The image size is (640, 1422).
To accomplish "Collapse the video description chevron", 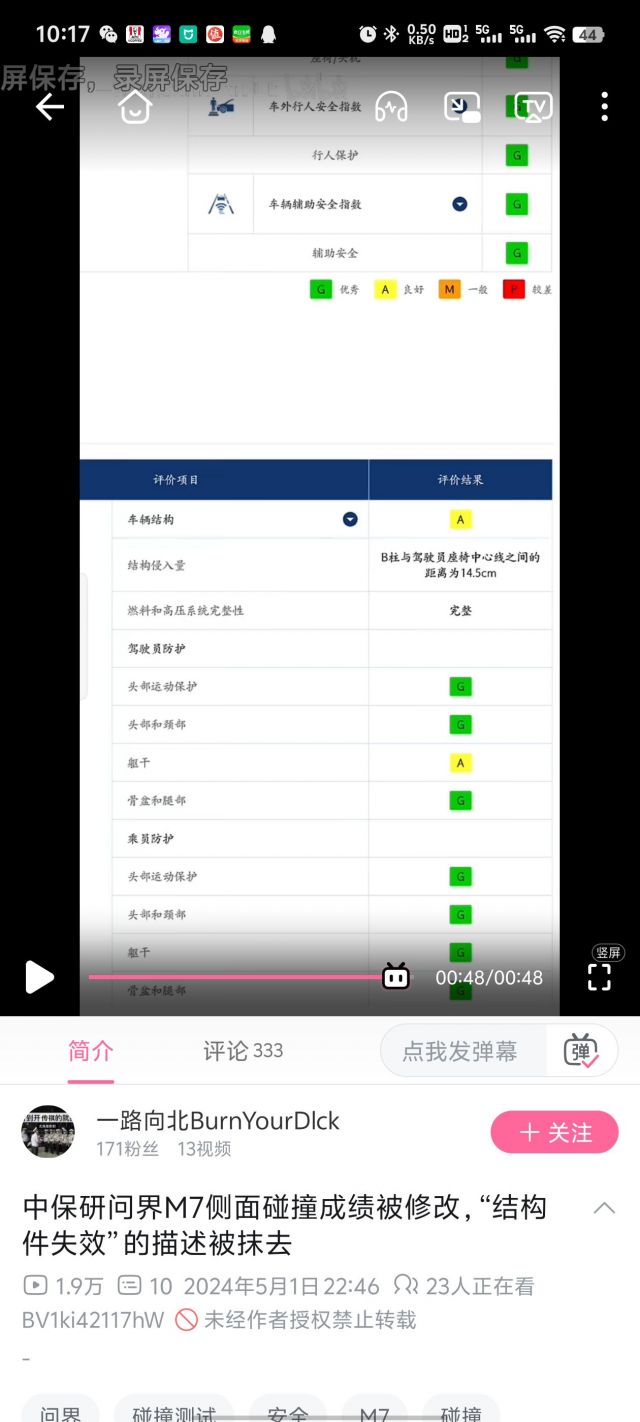I will click(x=604, y=1208).
